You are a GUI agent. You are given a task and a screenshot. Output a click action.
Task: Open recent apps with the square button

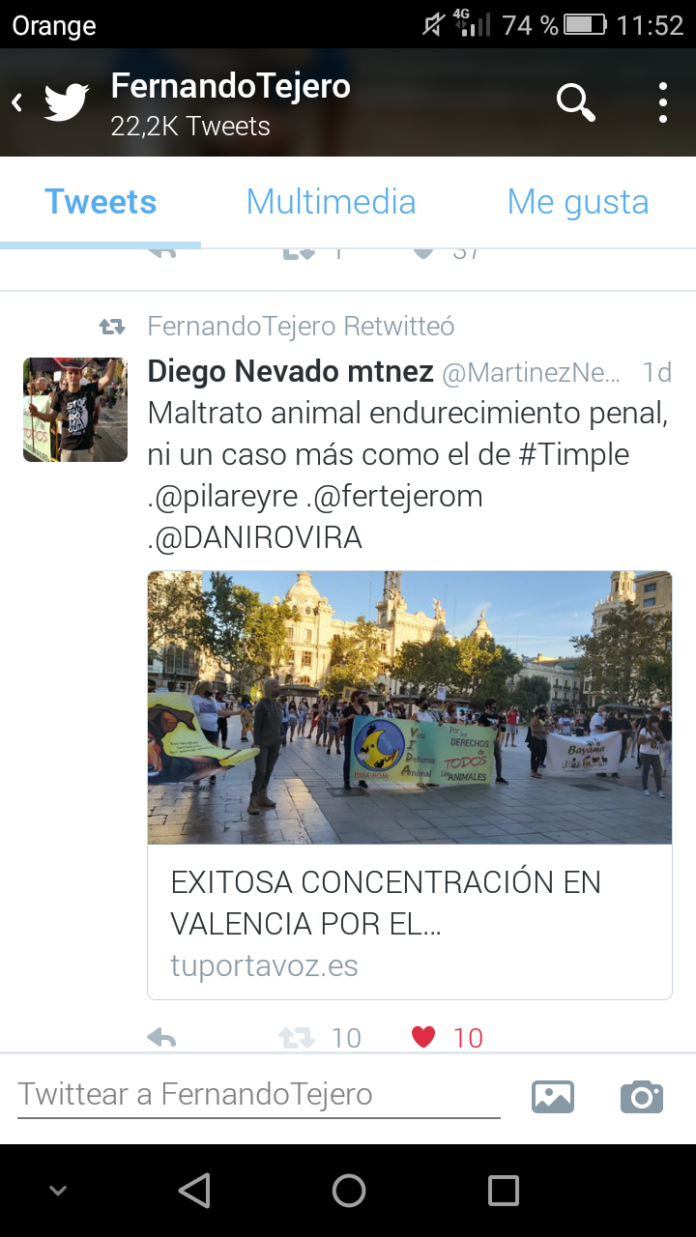[503, 1190]
